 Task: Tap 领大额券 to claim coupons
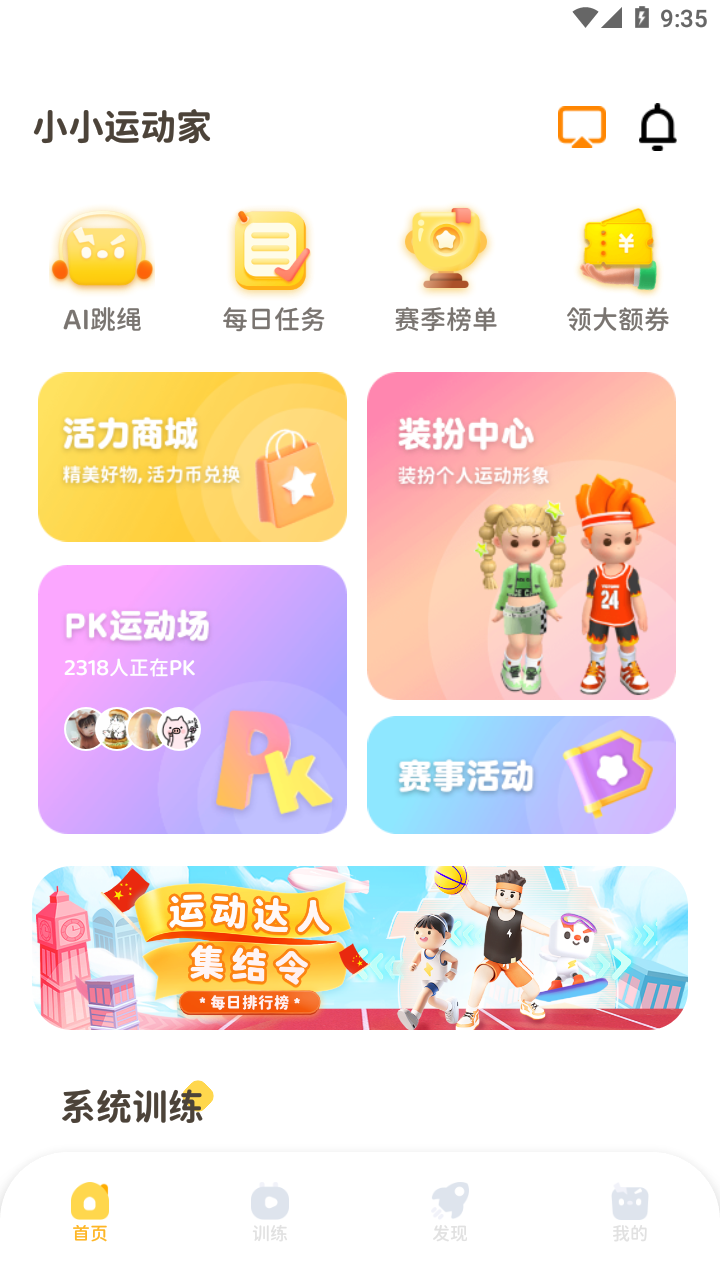[x=617, y=270]
